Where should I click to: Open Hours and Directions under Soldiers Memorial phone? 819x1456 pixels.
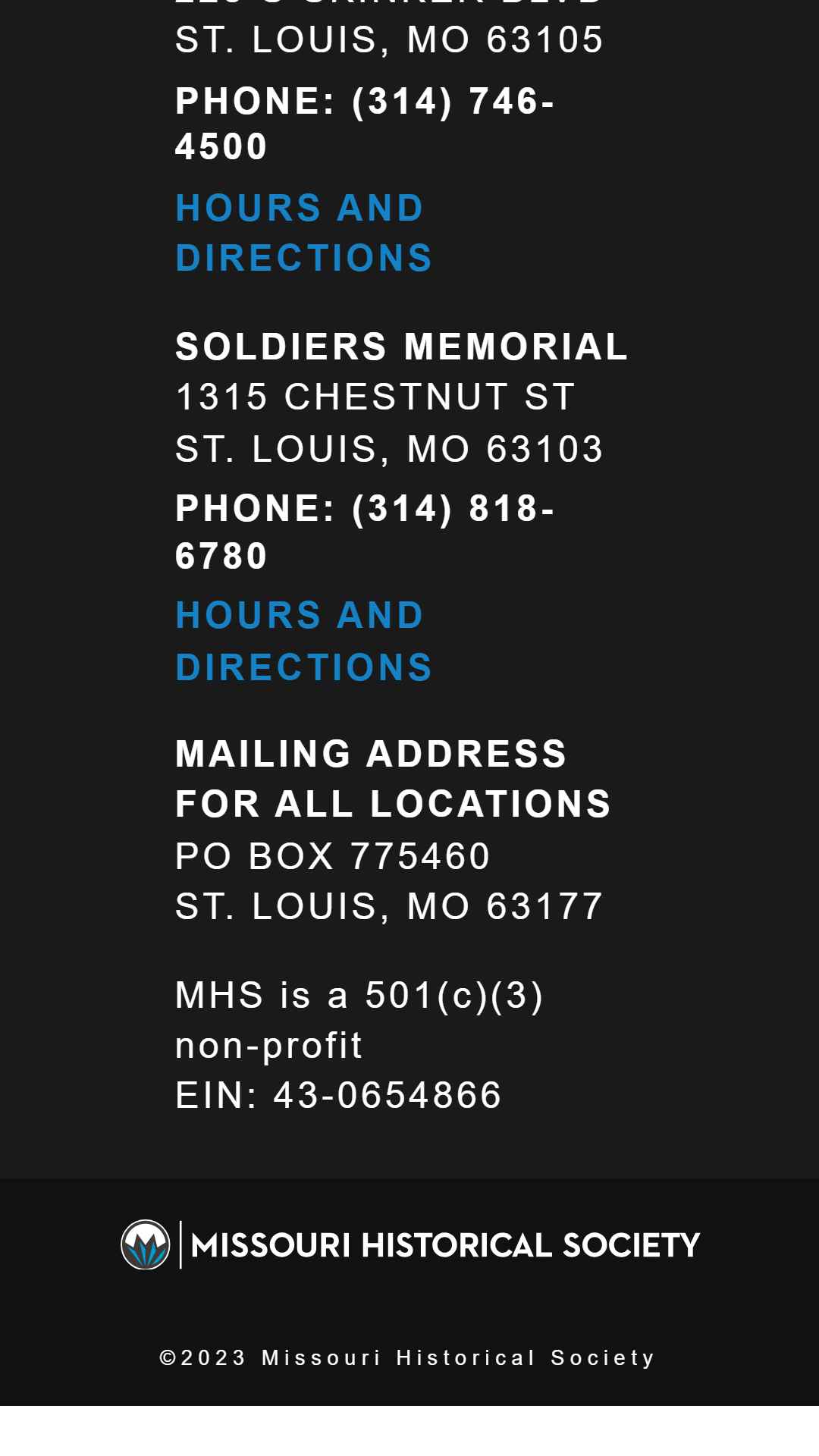click(x=303, y=641)
